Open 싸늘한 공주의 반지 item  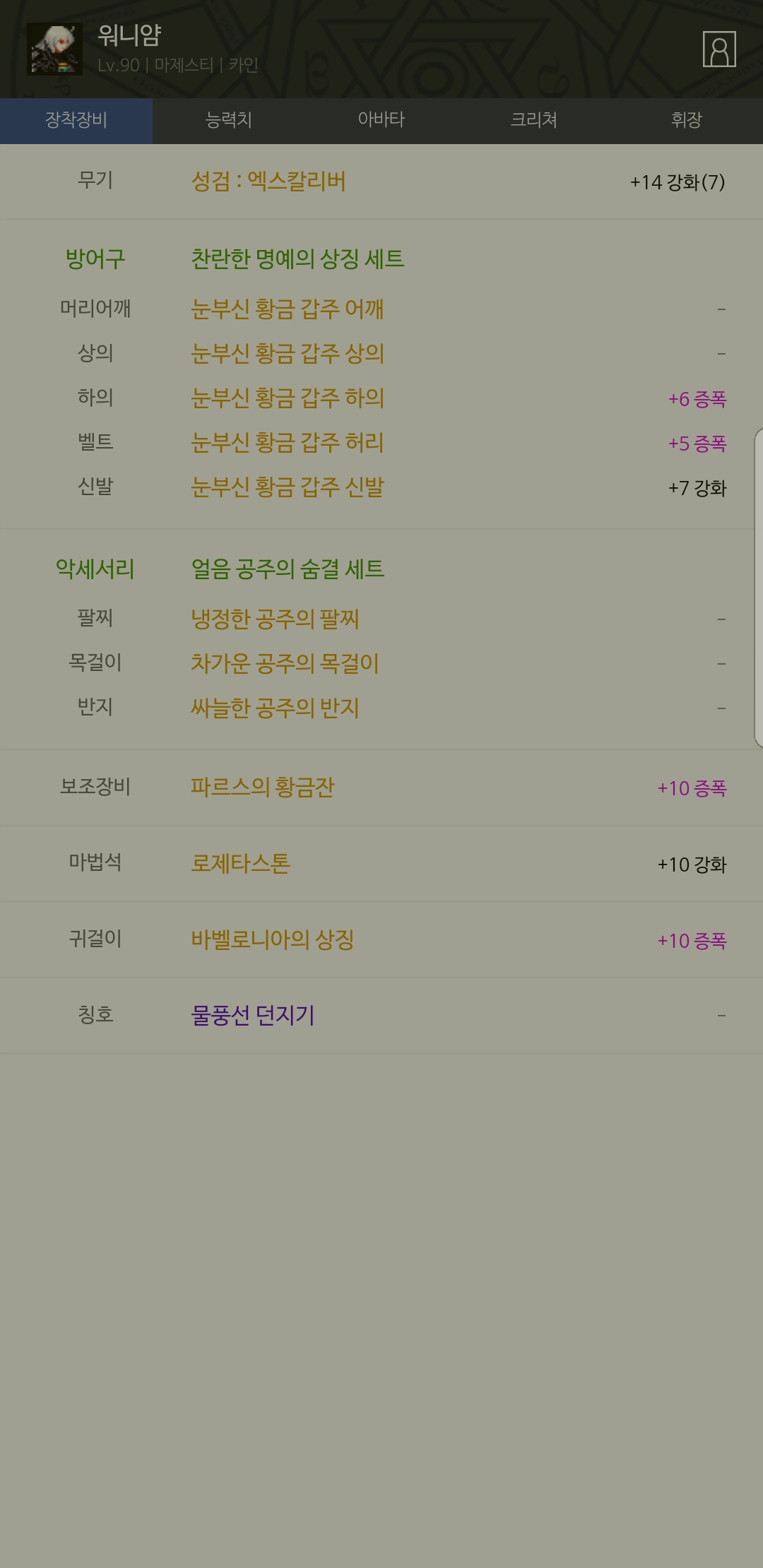coord(276,708)
